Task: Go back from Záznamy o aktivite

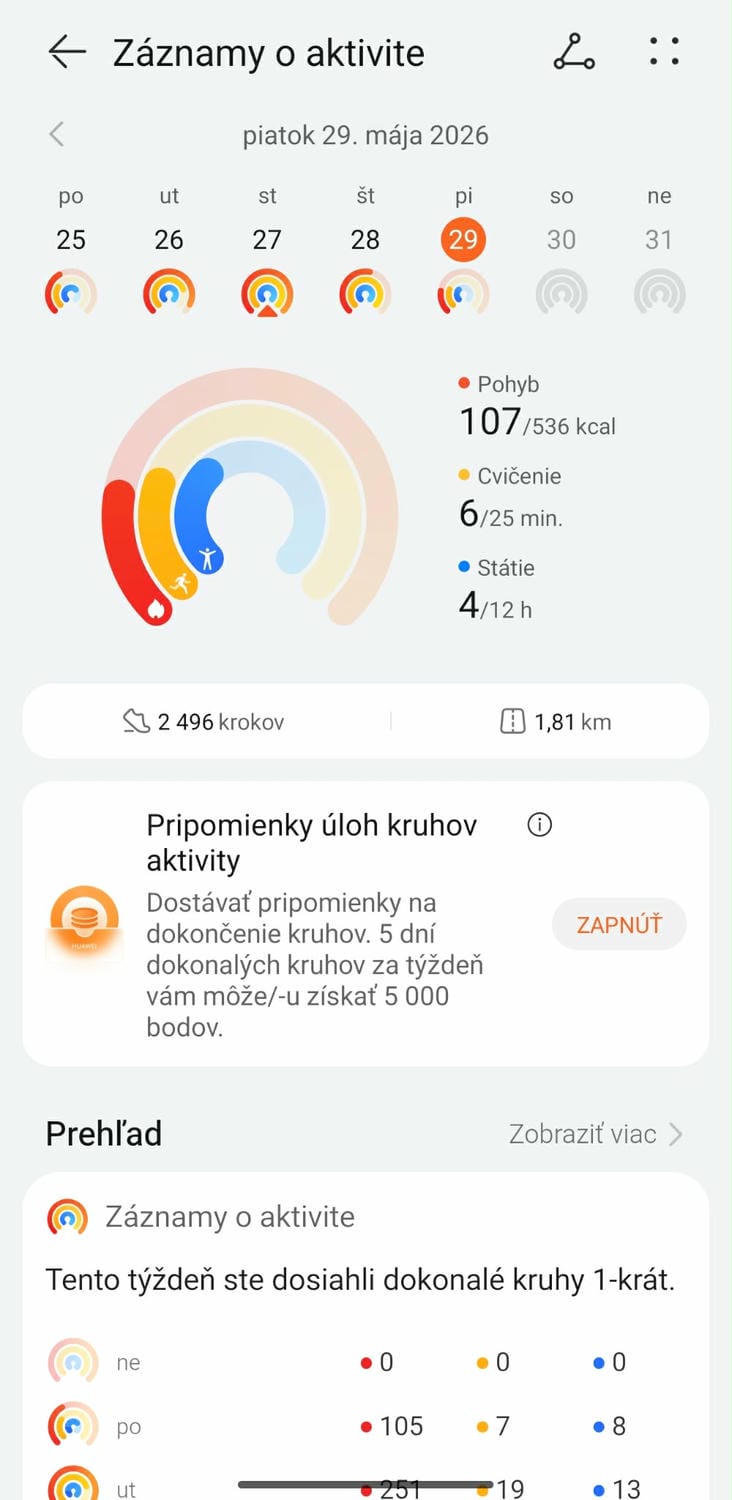Action: (67, 52)
